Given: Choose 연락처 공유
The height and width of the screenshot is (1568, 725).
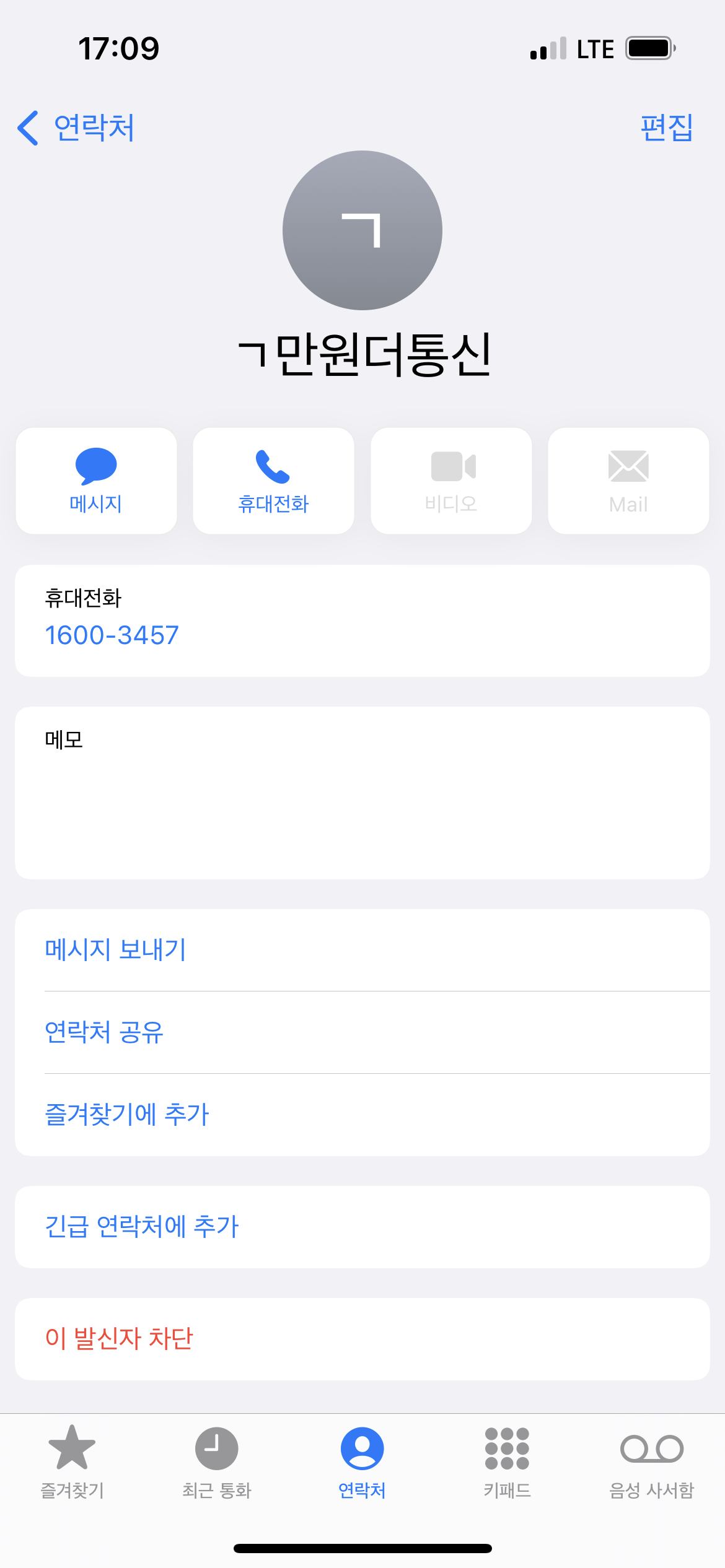Looking at the screenshot, I should coord(362,1032).
